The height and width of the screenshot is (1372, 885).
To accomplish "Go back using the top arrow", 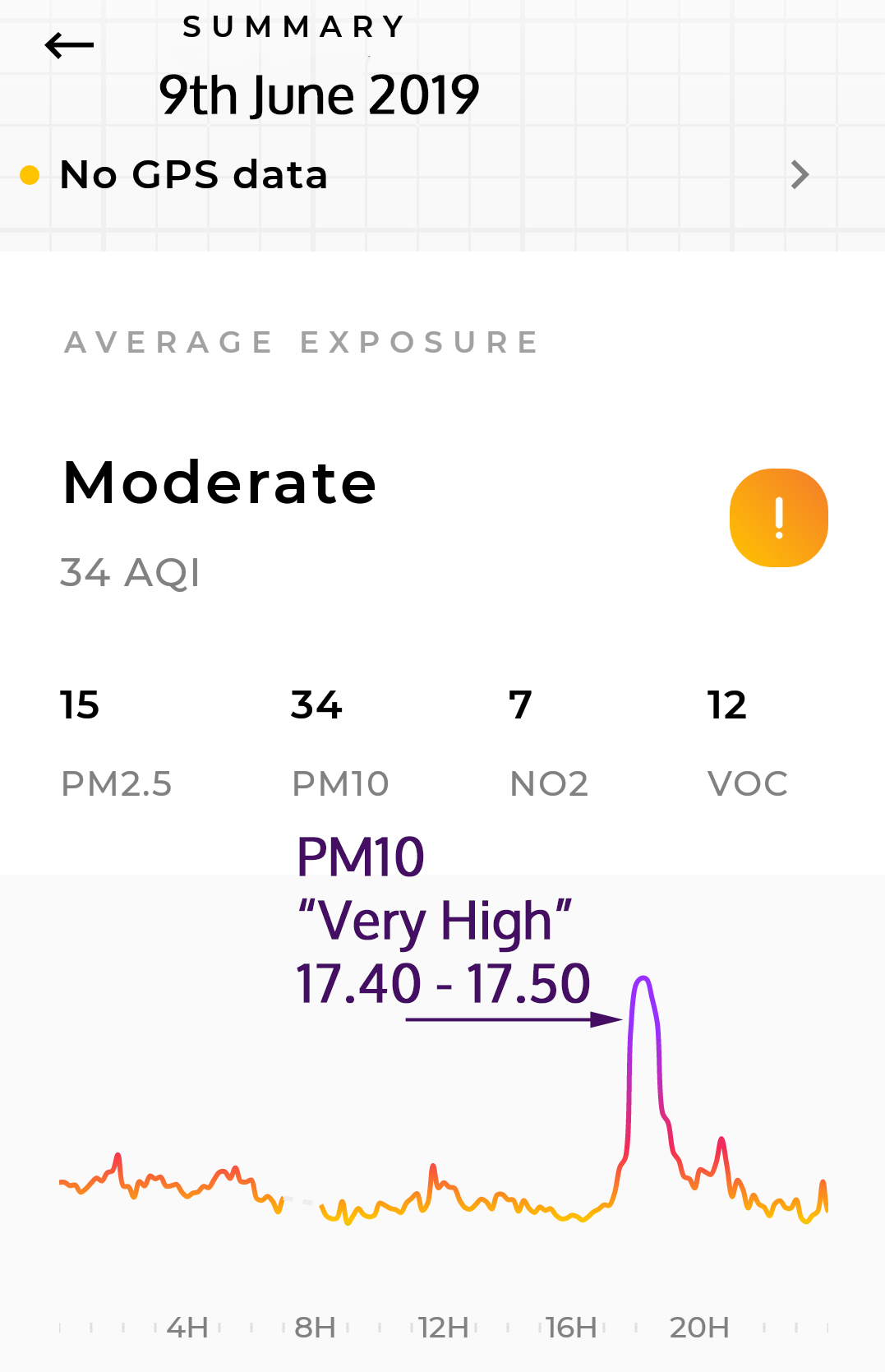I will pyautogui.click(x=69, y=45).
